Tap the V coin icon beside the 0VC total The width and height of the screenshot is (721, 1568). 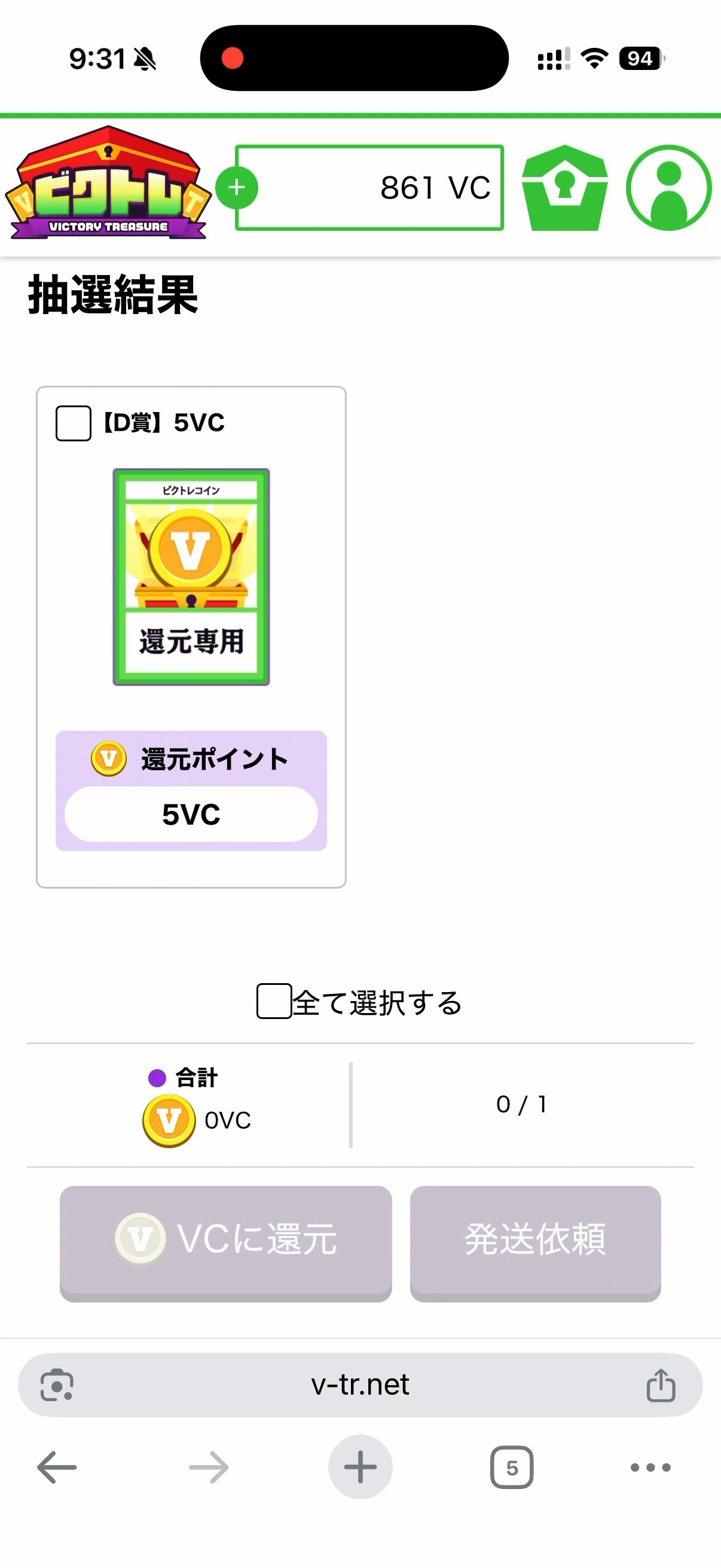(x=169, y=1120)
